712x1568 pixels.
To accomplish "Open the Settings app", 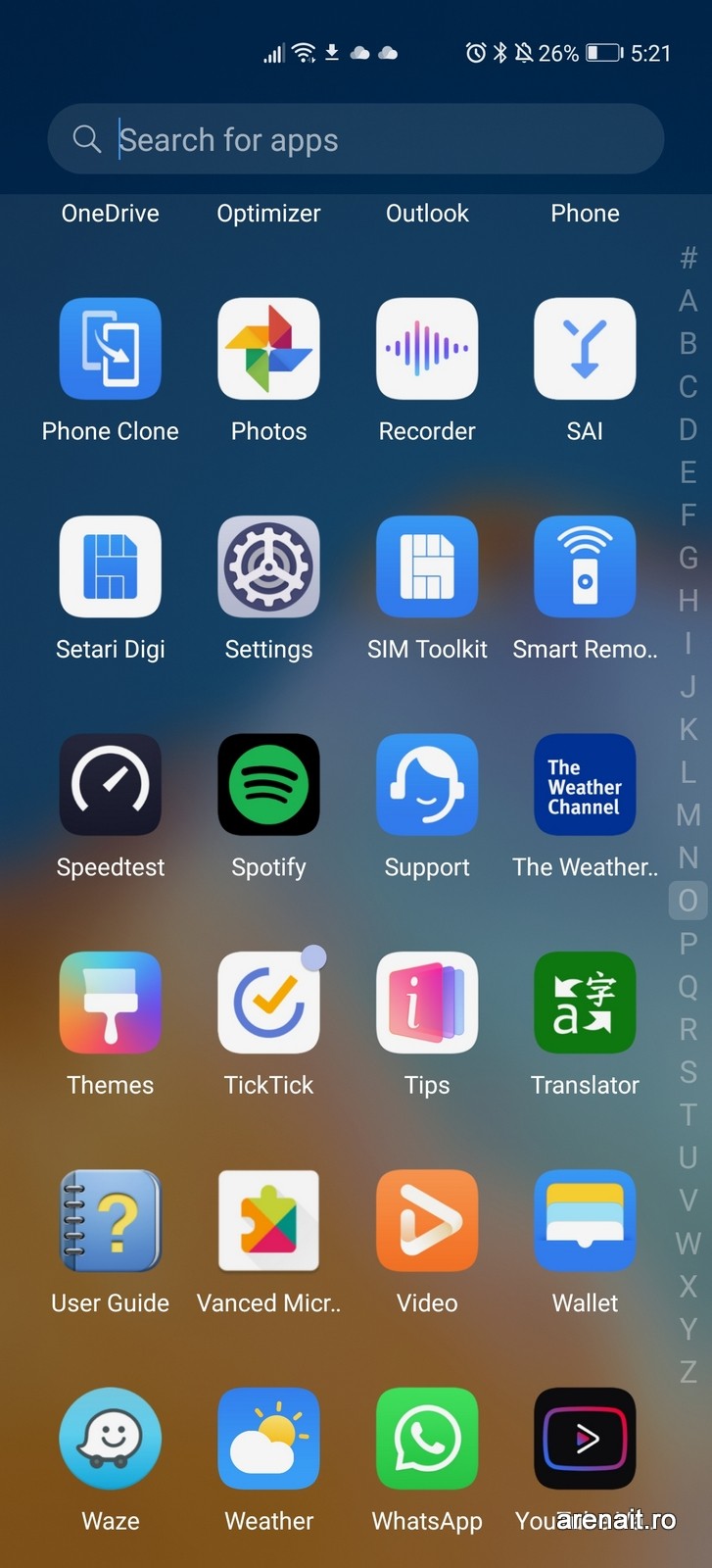I will click(268, 566).
